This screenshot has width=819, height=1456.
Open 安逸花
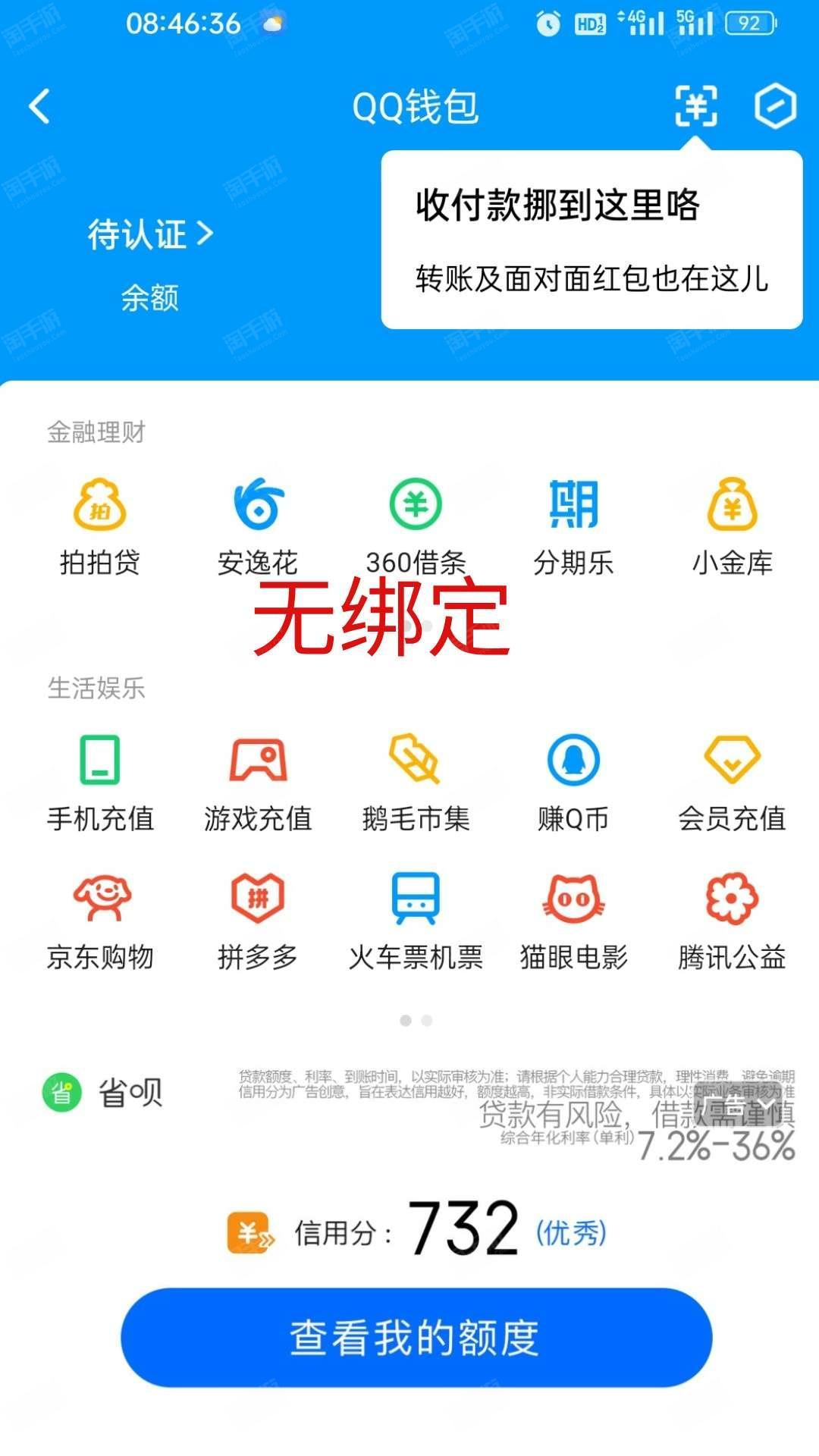coord(258,525)
